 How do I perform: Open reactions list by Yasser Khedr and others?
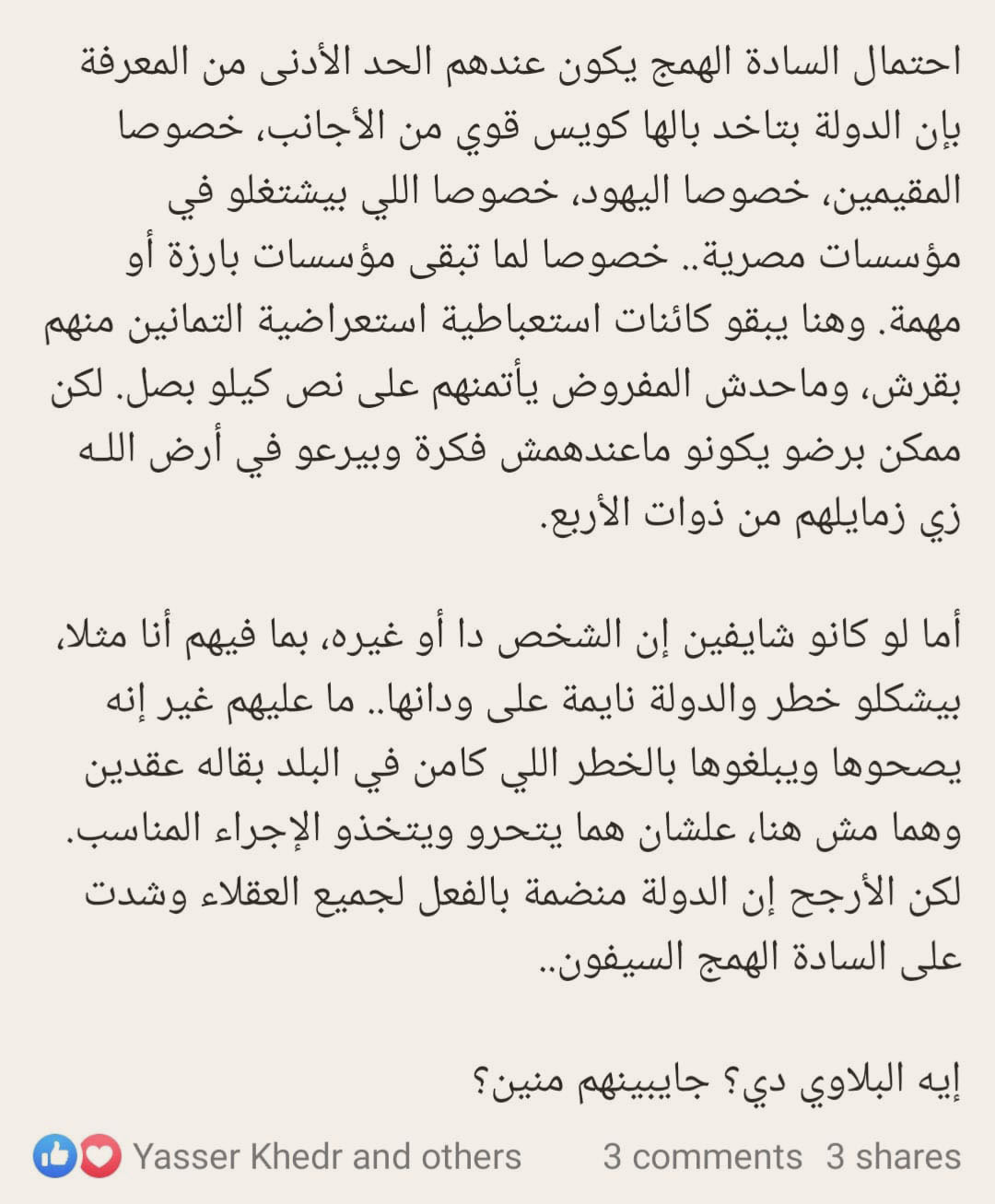327,1156
